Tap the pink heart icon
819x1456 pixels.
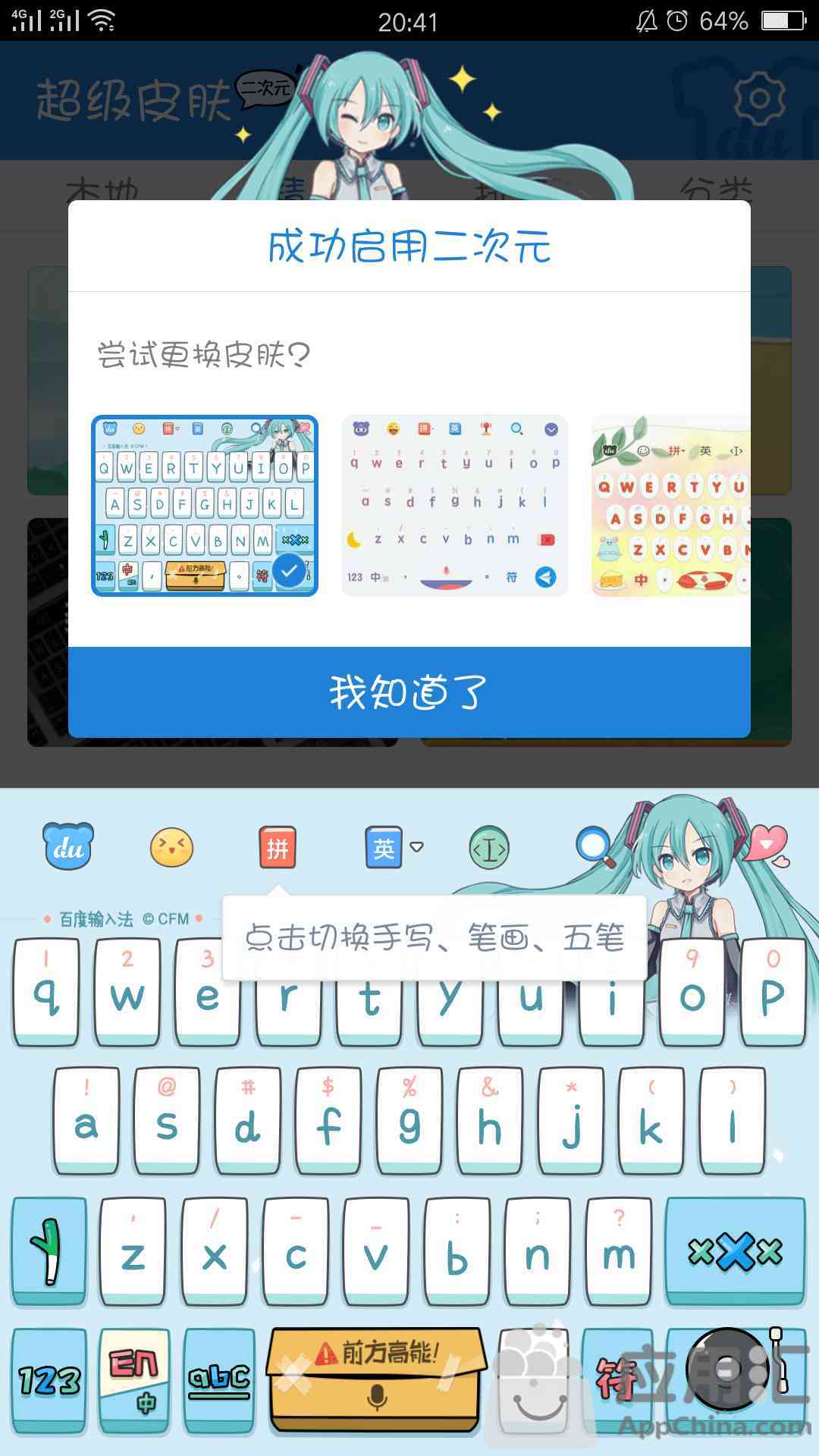point(768,844)
